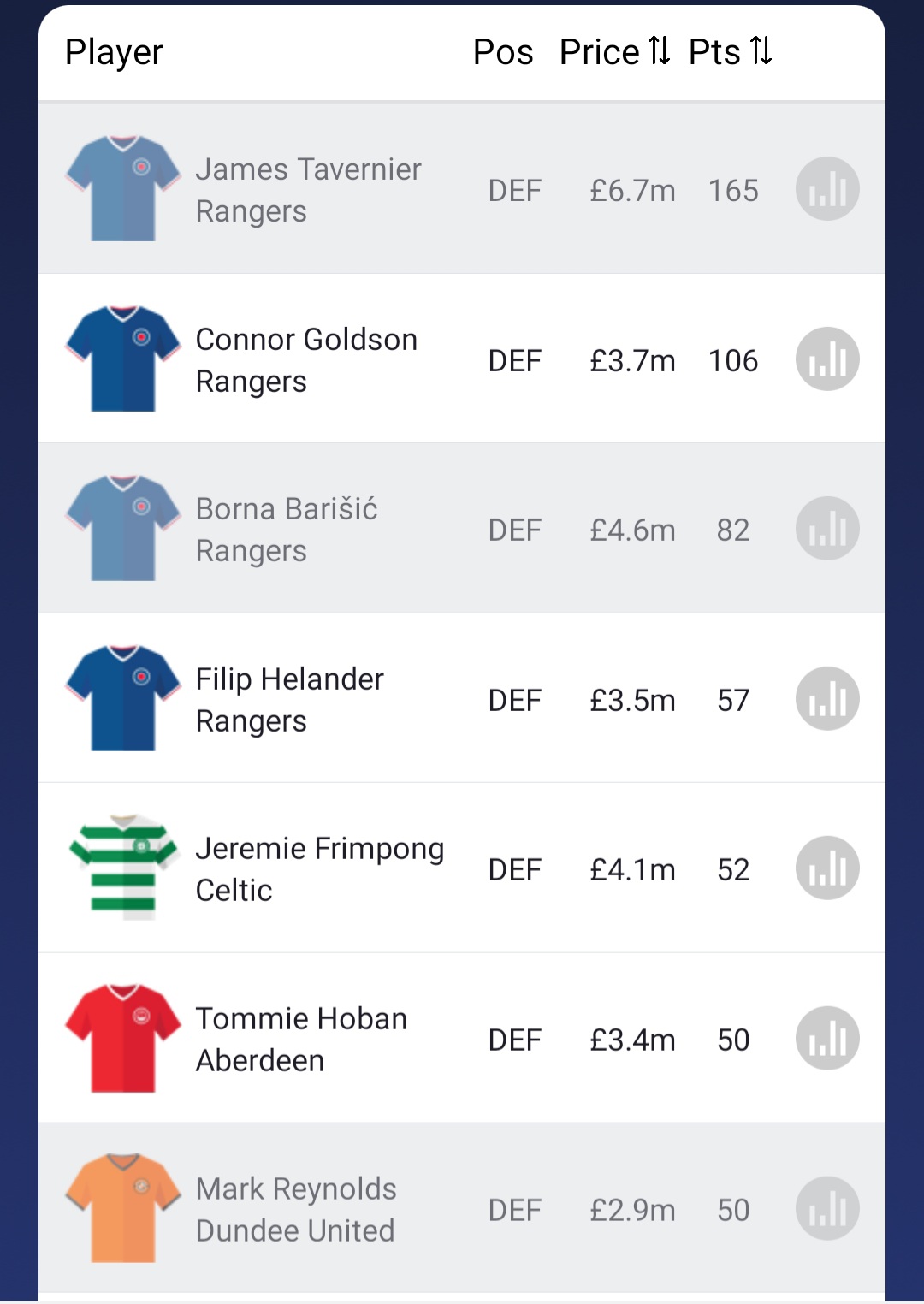Screen dimensions: 924x1304
Task: Open Tommie Hoban stats icon
Action: click(x=827, y=1039)
